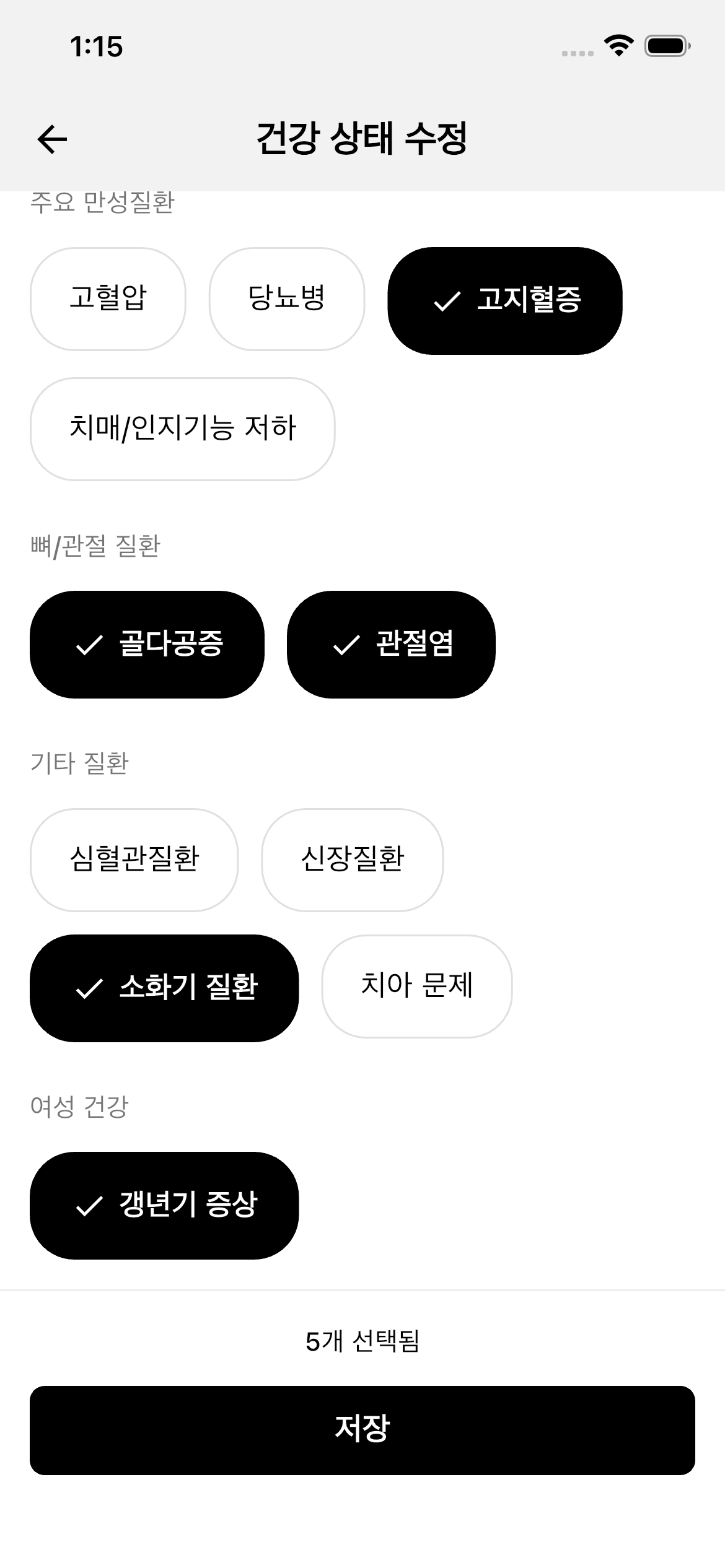Deselect 관절염 condition
Image resolution: width=725 pixels, height=1568 pixels.
(x=390, y=645)
